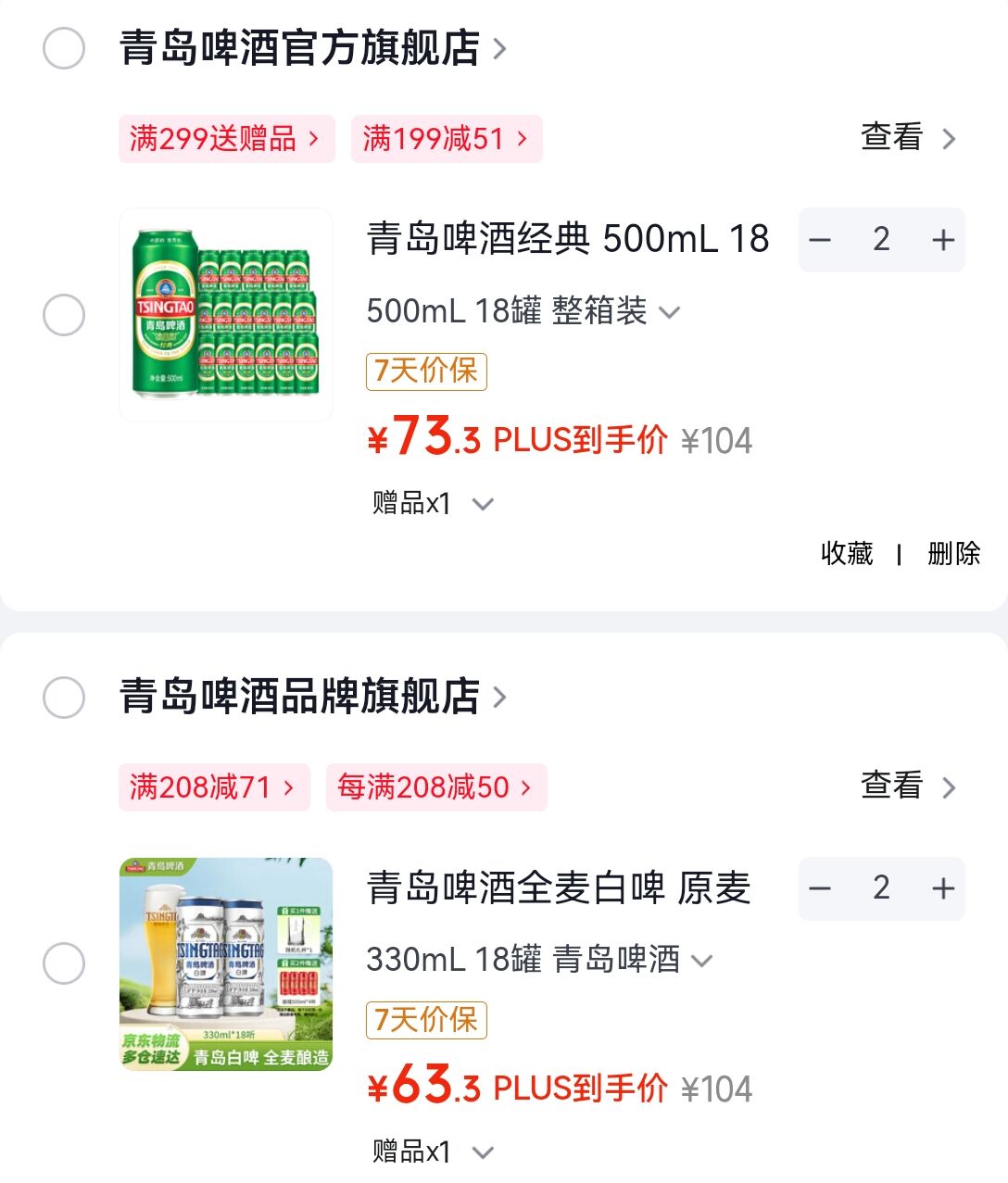1008x1183 pixels.
Task: Select all items from 青岛啤酒品牌旗舰店
Action: [64, 697]
